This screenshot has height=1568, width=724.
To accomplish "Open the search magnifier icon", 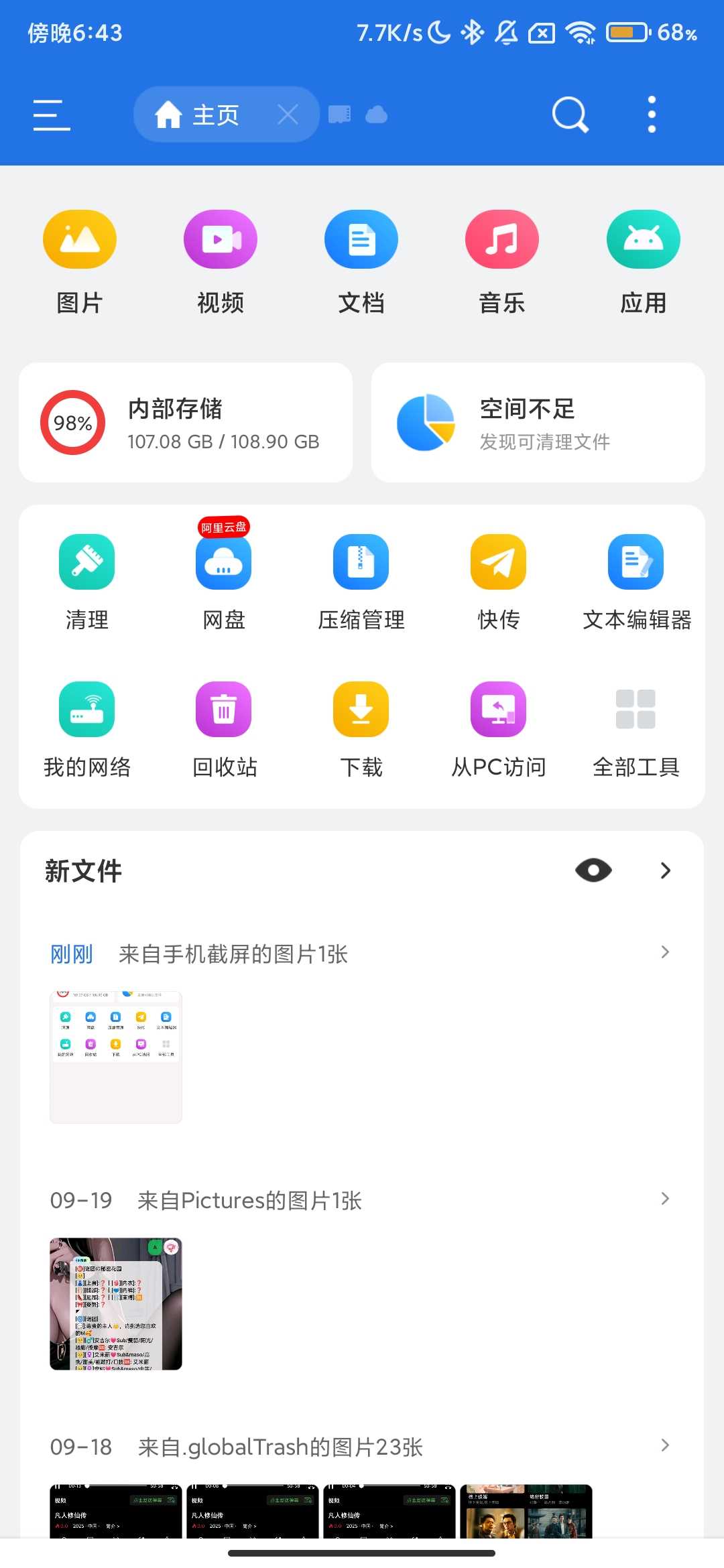I will pos(569,113).
